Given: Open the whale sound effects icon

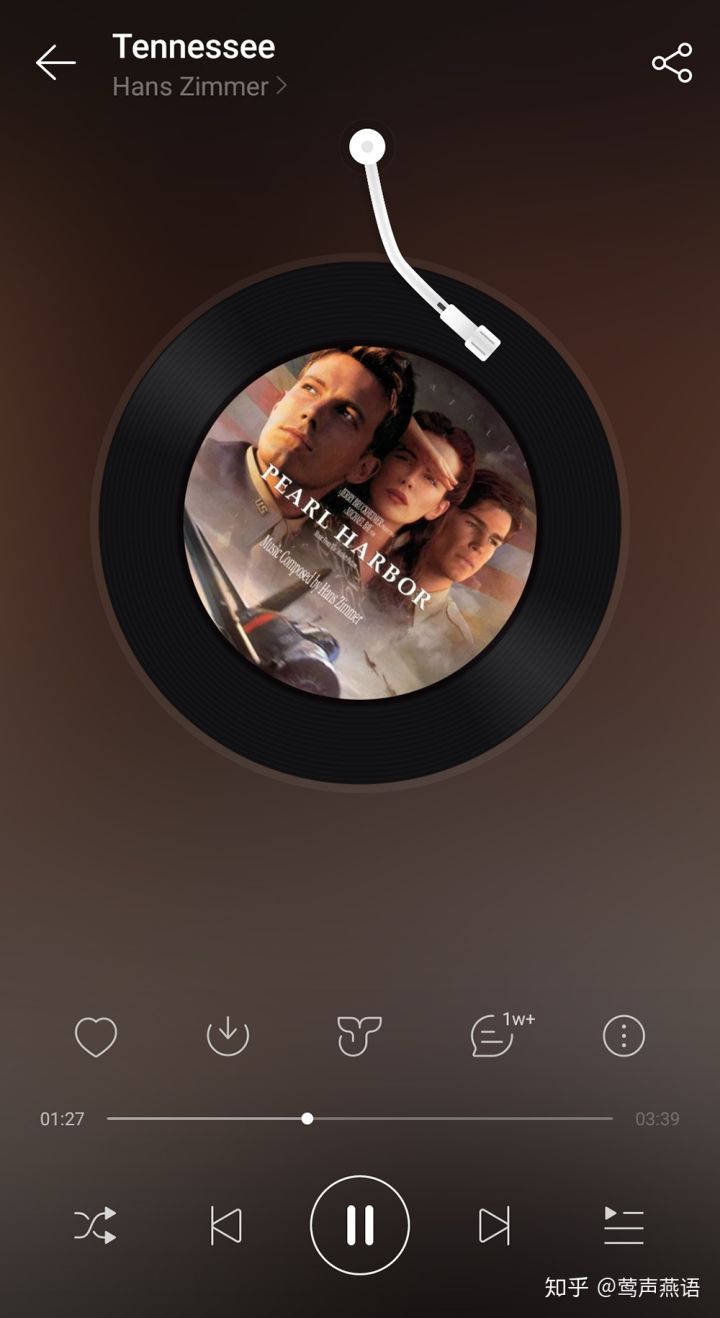Looking at the screenshot, I should pyautogui.click(x=359, y=1036).
